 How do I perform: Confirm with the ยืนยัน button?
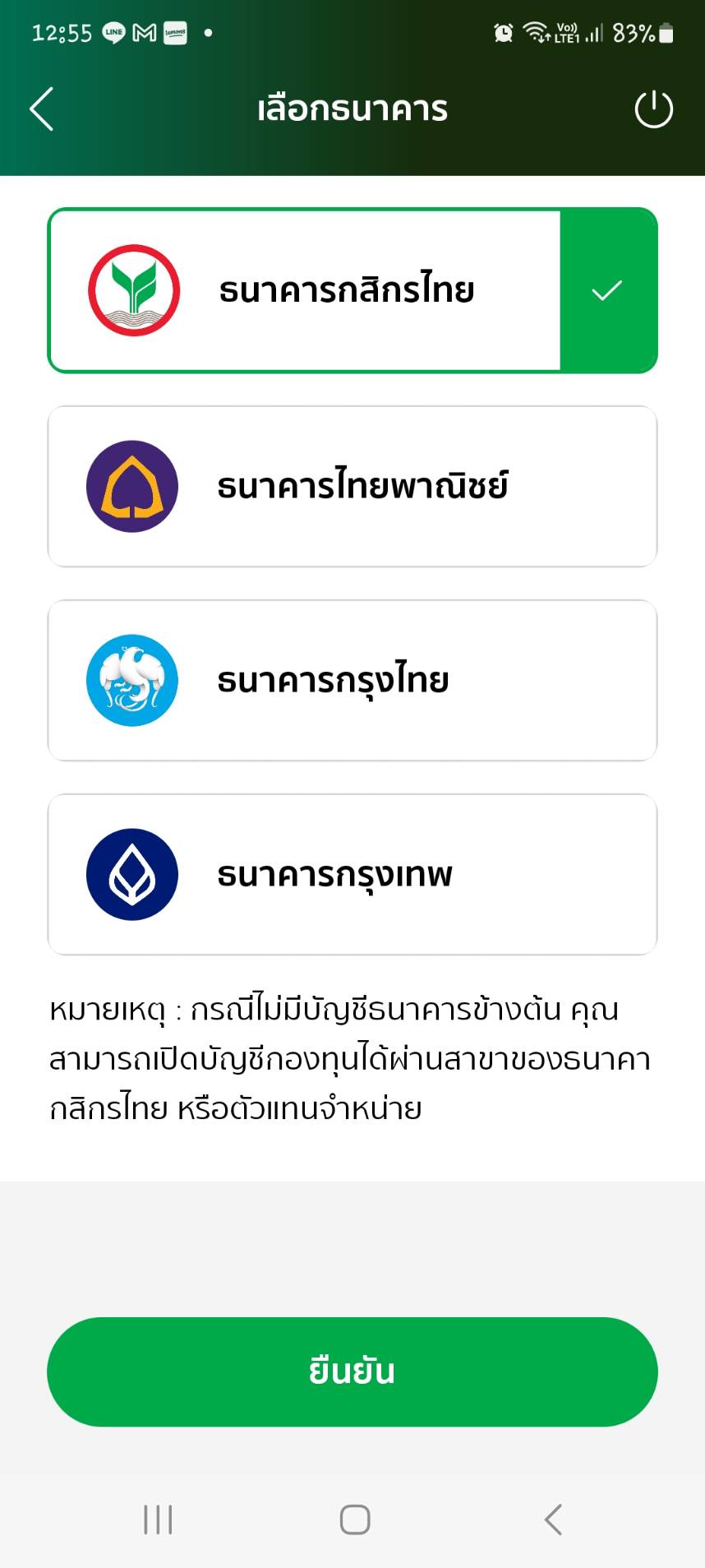click(x=352, y=1371)
